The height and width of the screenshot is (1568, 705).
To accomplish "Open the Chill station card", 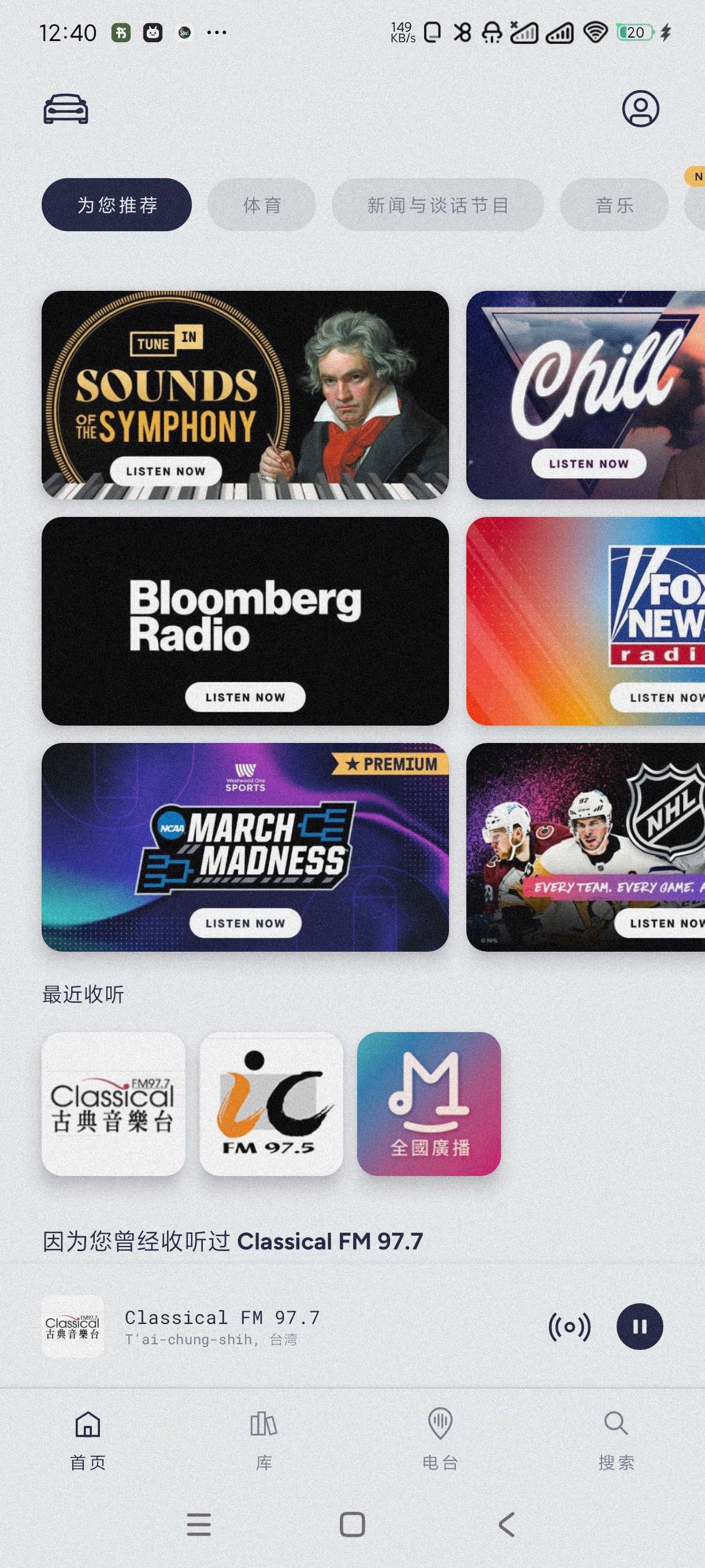I will (x=585, y=394).
